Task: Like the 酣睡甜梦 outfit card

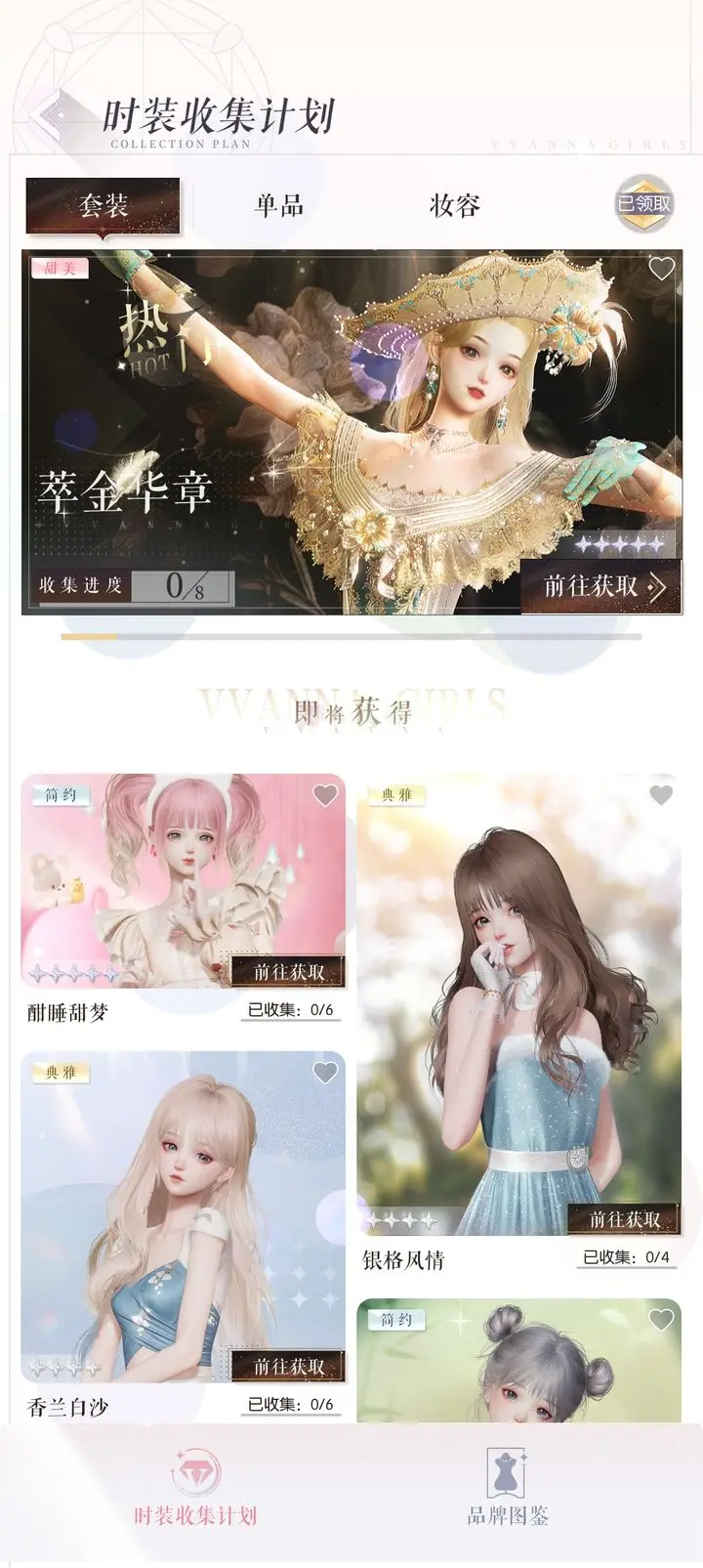Action: tap(325, 796)
